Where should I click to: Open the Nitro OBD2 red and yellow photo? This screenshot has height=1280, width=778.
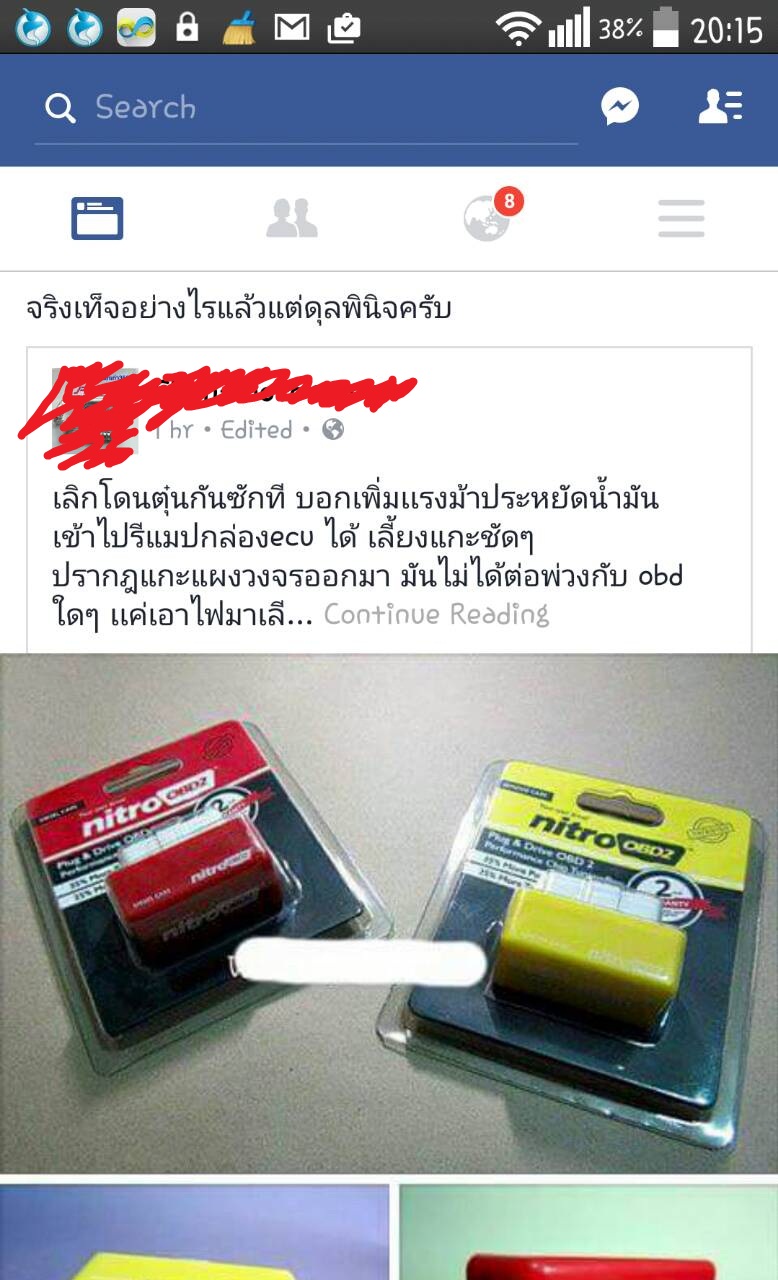[389, 912]
